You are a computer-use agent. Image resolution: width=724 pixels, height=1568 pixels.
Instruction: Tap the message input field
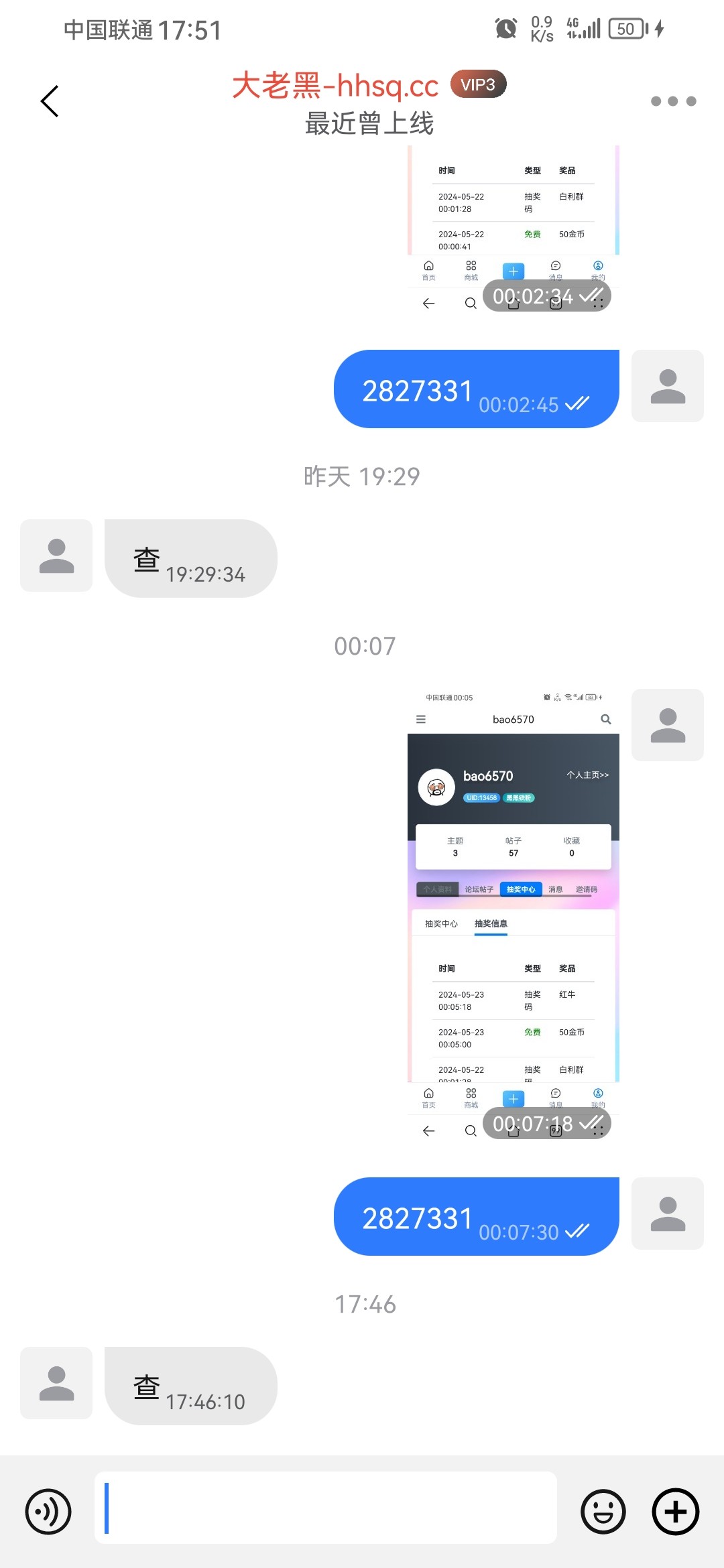pyautogui.click(x=326, y=1508)
